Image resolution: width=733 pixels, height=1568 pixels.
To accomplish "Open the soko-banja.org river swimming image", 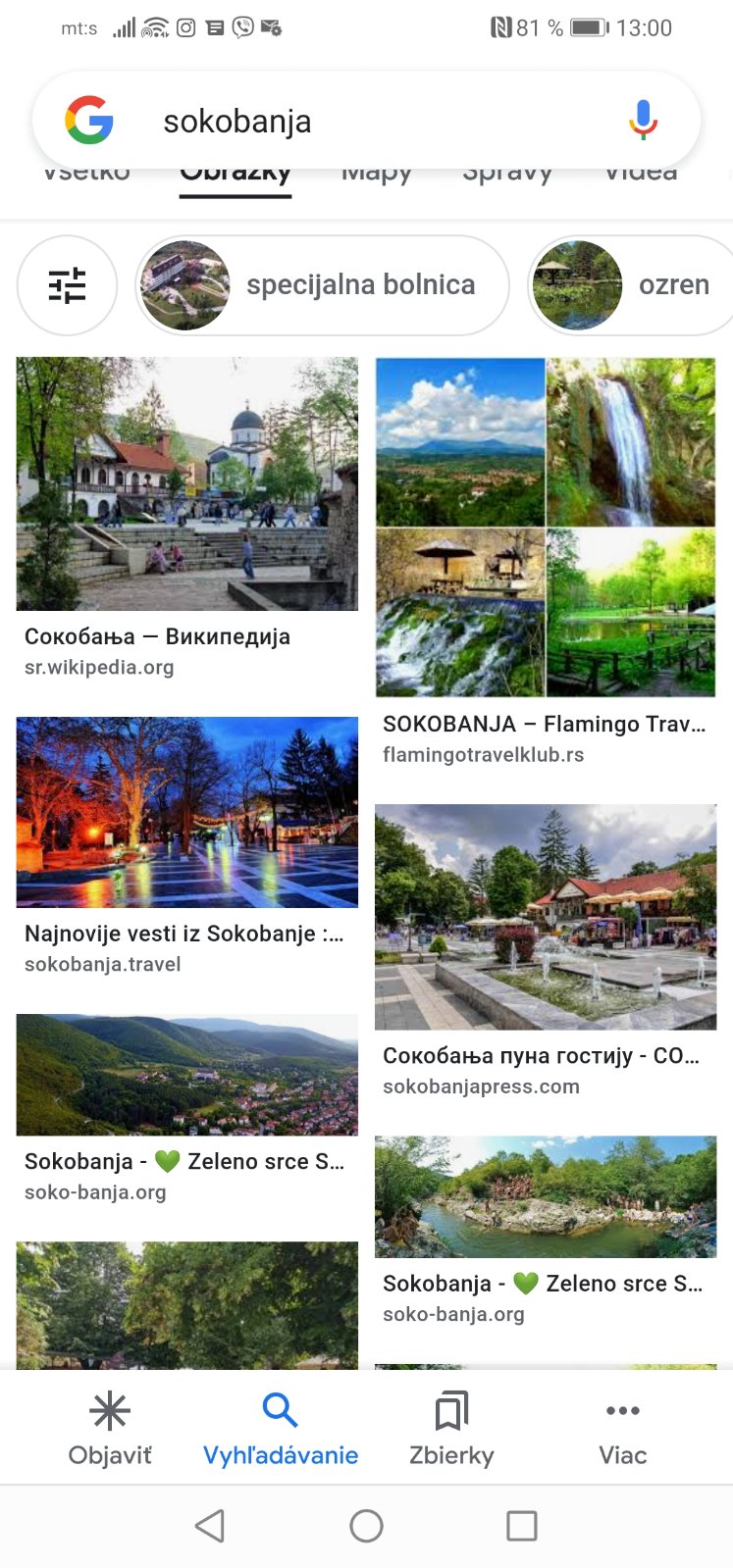I will tap(546, 1196).
